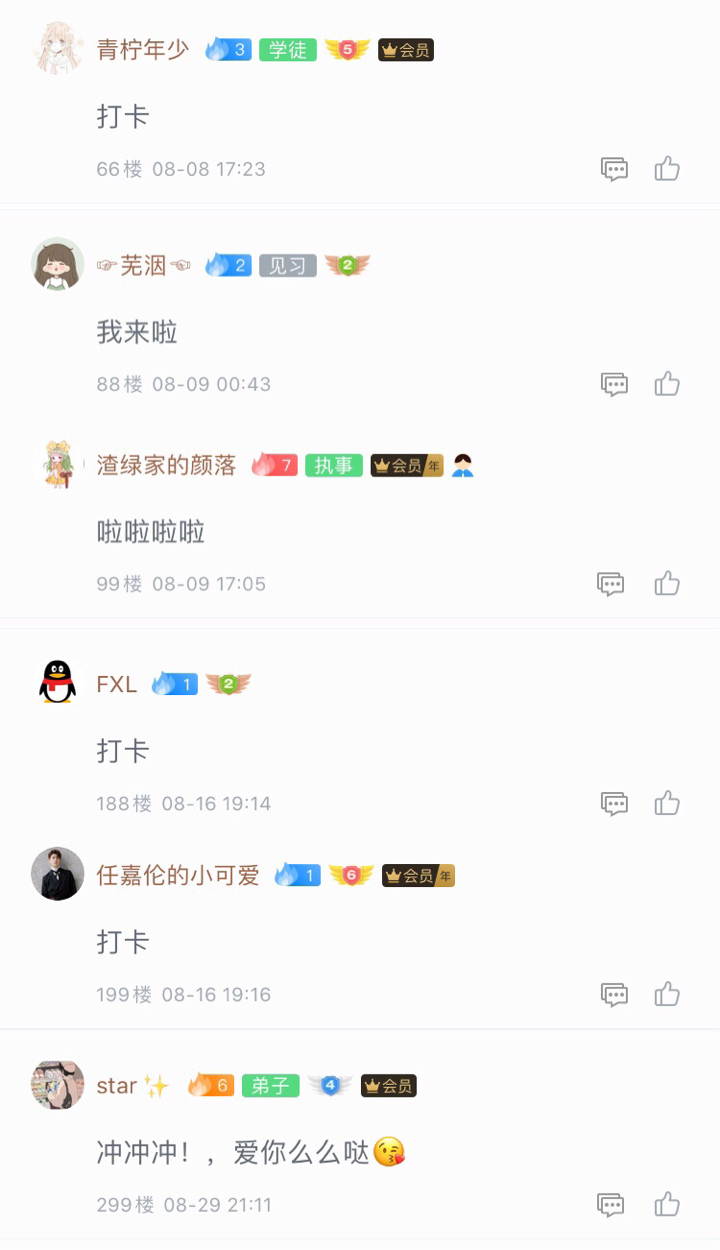The image size is (720, 1250).
Task: Open FXL's penguin avatar profile
Action: (58, 684)
